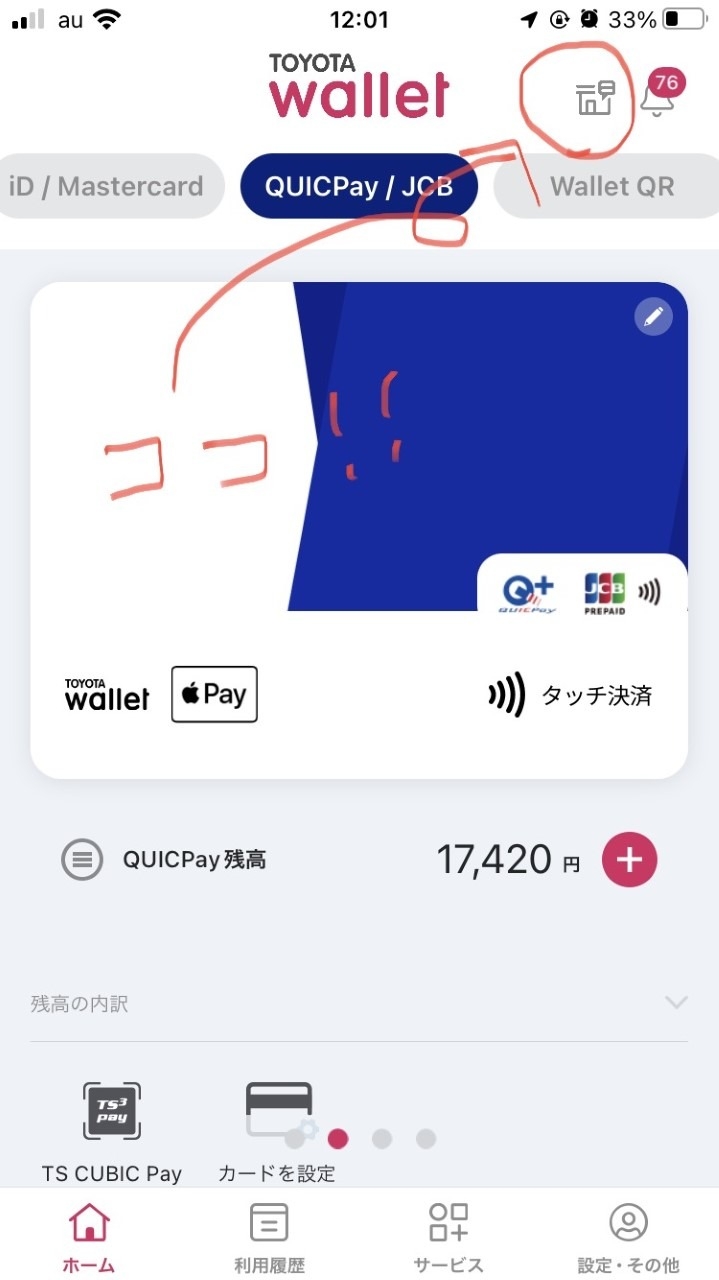
Task: Tap the pencil edit icon on card
Action: coord(653,318)
